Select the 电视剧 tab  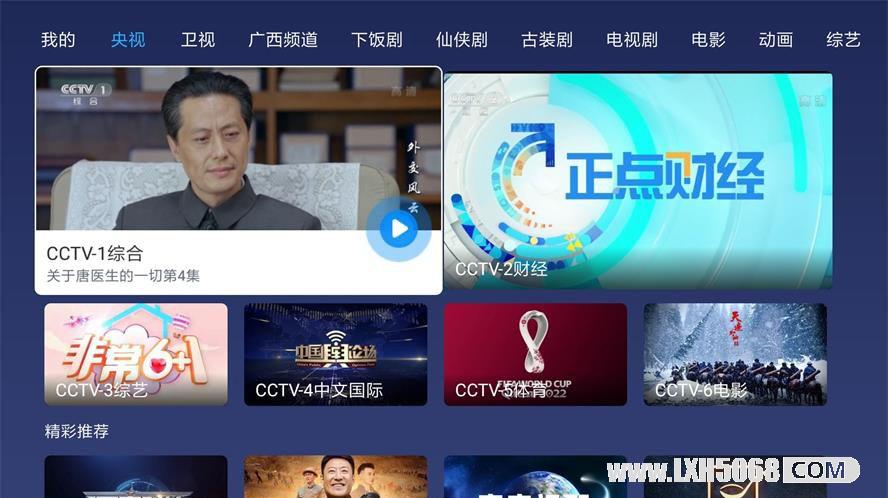coord(632,40)
